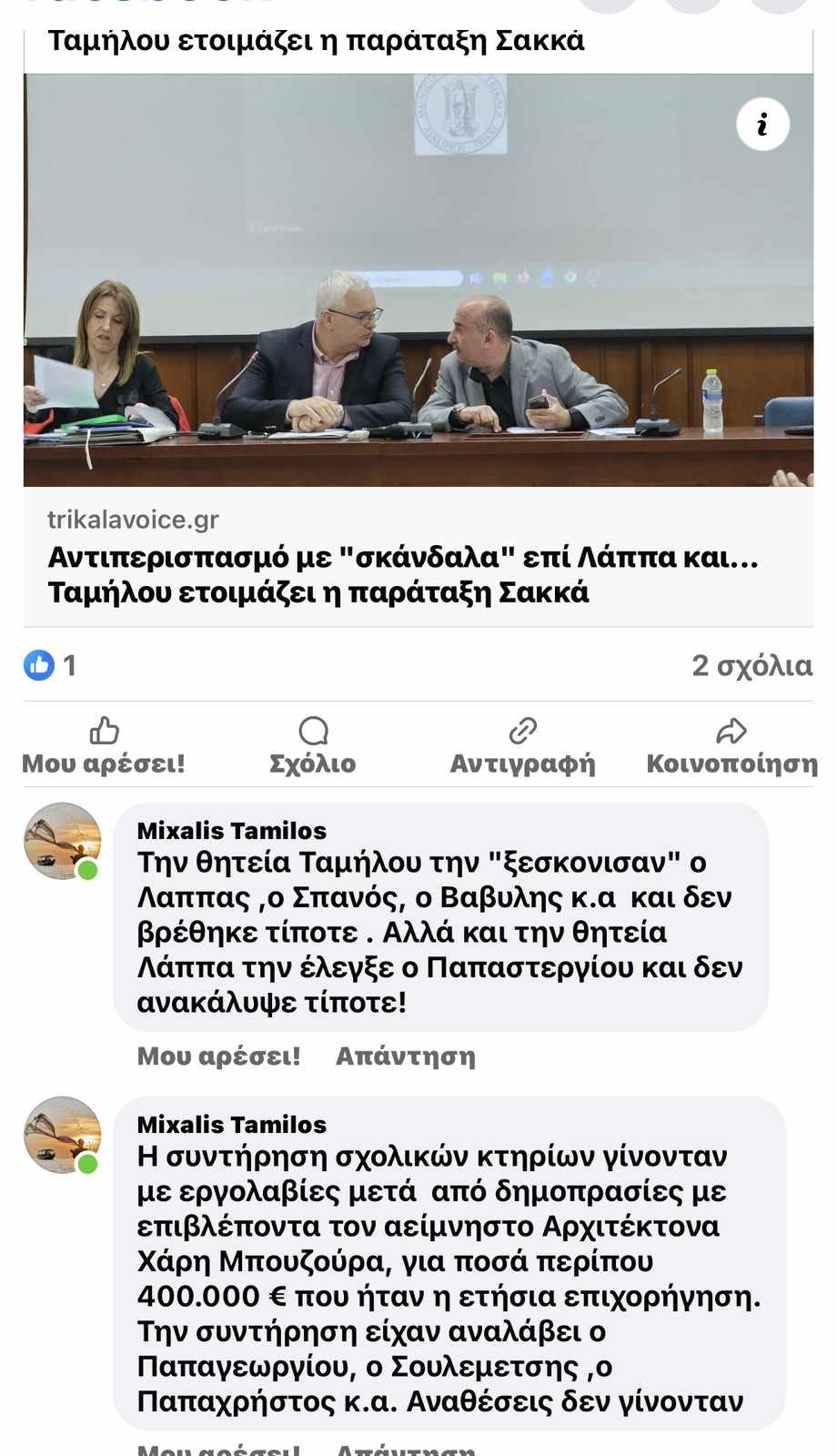Like the post with Μου αρέσει!
This screenshot has height=1456, width=837.
coord(104,746)
